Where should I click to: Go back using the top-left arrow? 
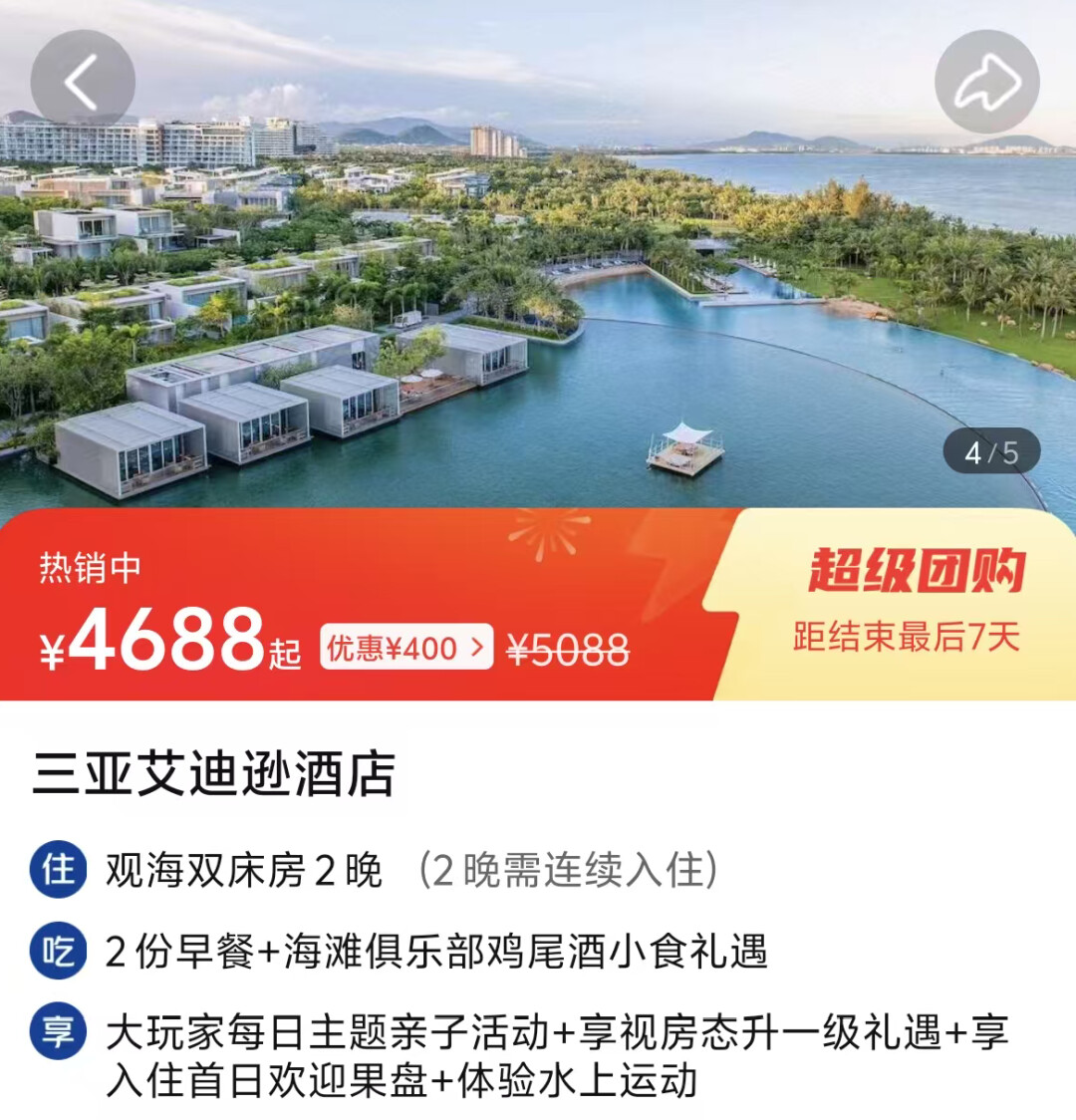click(83, 82)
